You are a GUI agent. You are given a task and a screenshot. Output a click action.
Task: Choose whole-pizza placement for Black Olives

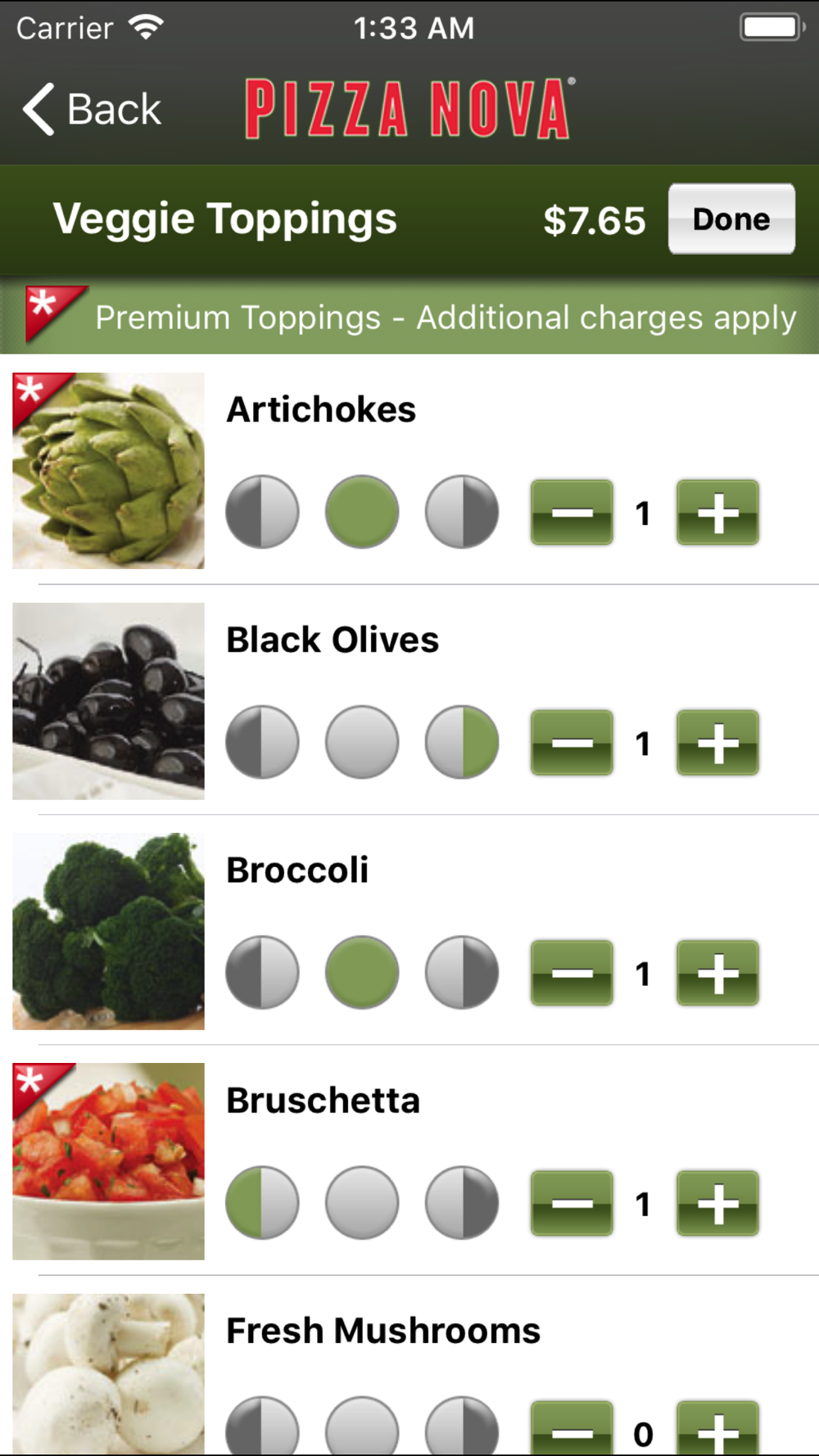tap(362, 742)
